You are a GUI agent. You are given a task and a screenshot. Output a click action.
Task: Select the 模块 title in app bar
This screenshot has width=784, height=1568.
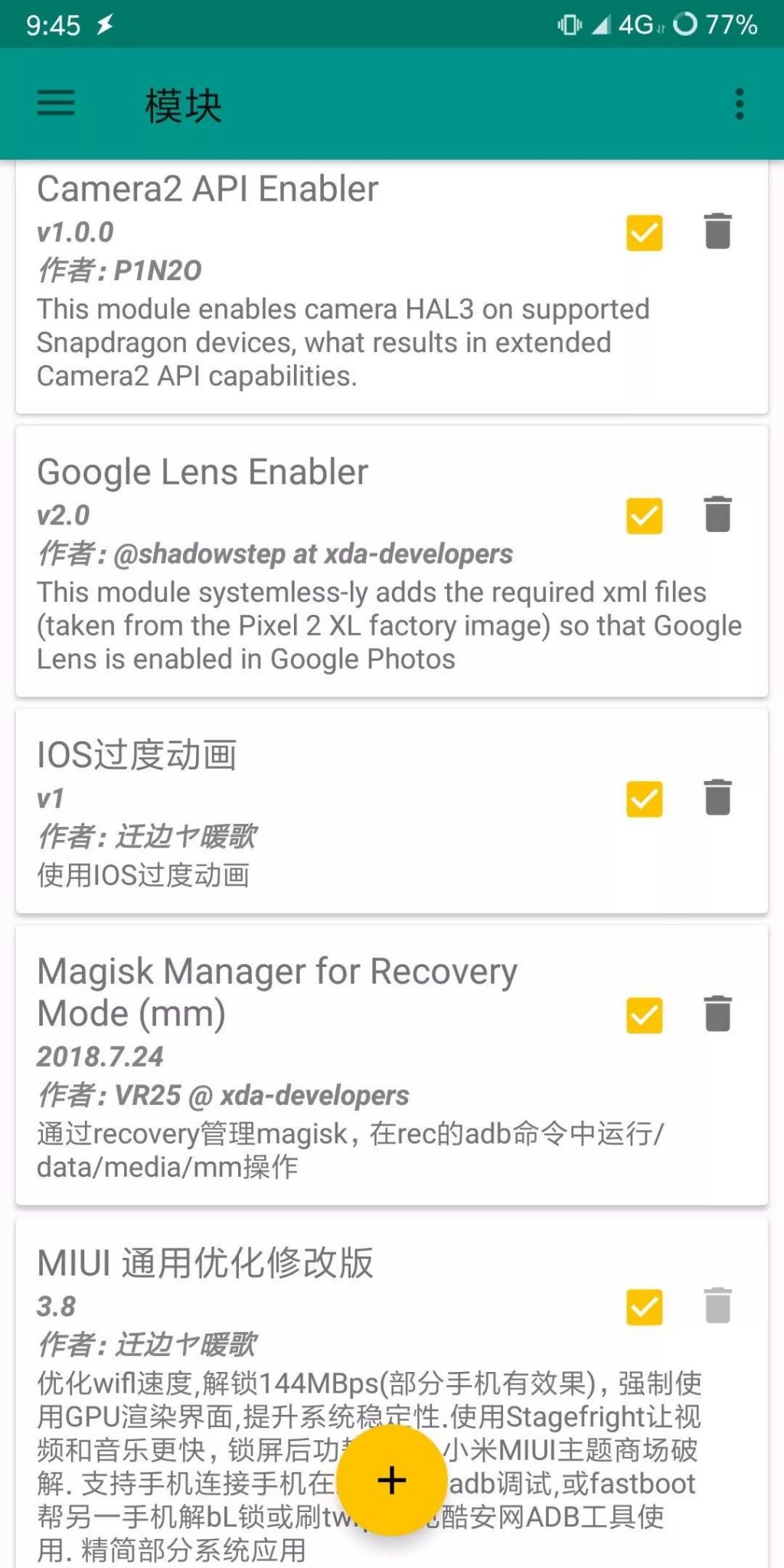coord(181,105)
